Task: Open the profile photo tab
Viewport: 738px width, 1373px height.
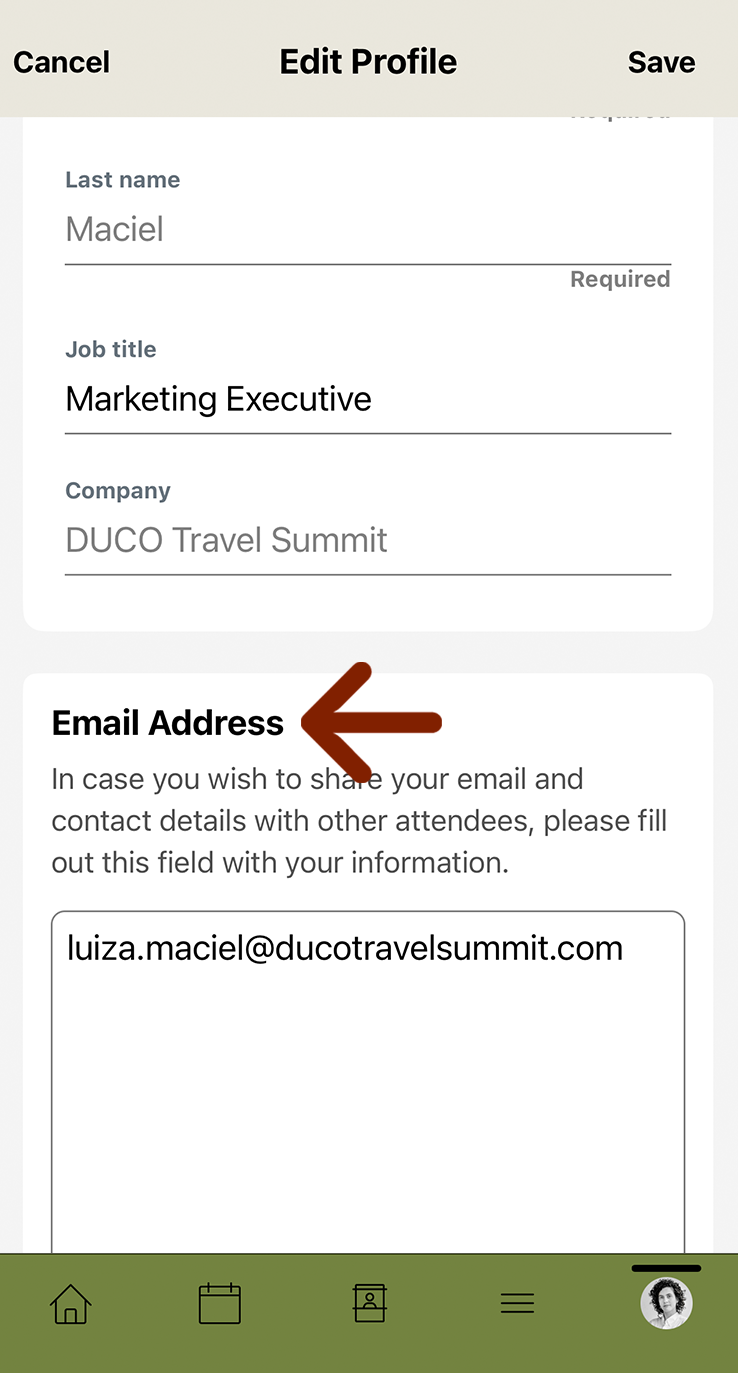Action: tap(666, 1304)
